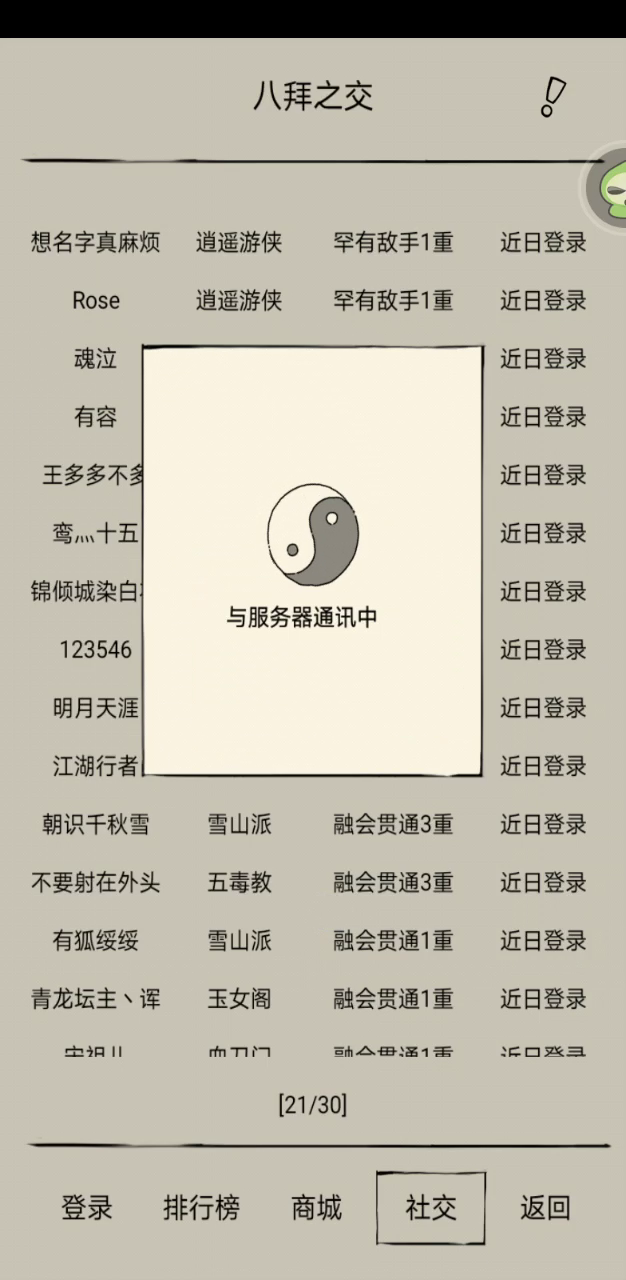Open the 商城 shop tab
Viewport: 626px width, 1280px height.
point(316,1207)
